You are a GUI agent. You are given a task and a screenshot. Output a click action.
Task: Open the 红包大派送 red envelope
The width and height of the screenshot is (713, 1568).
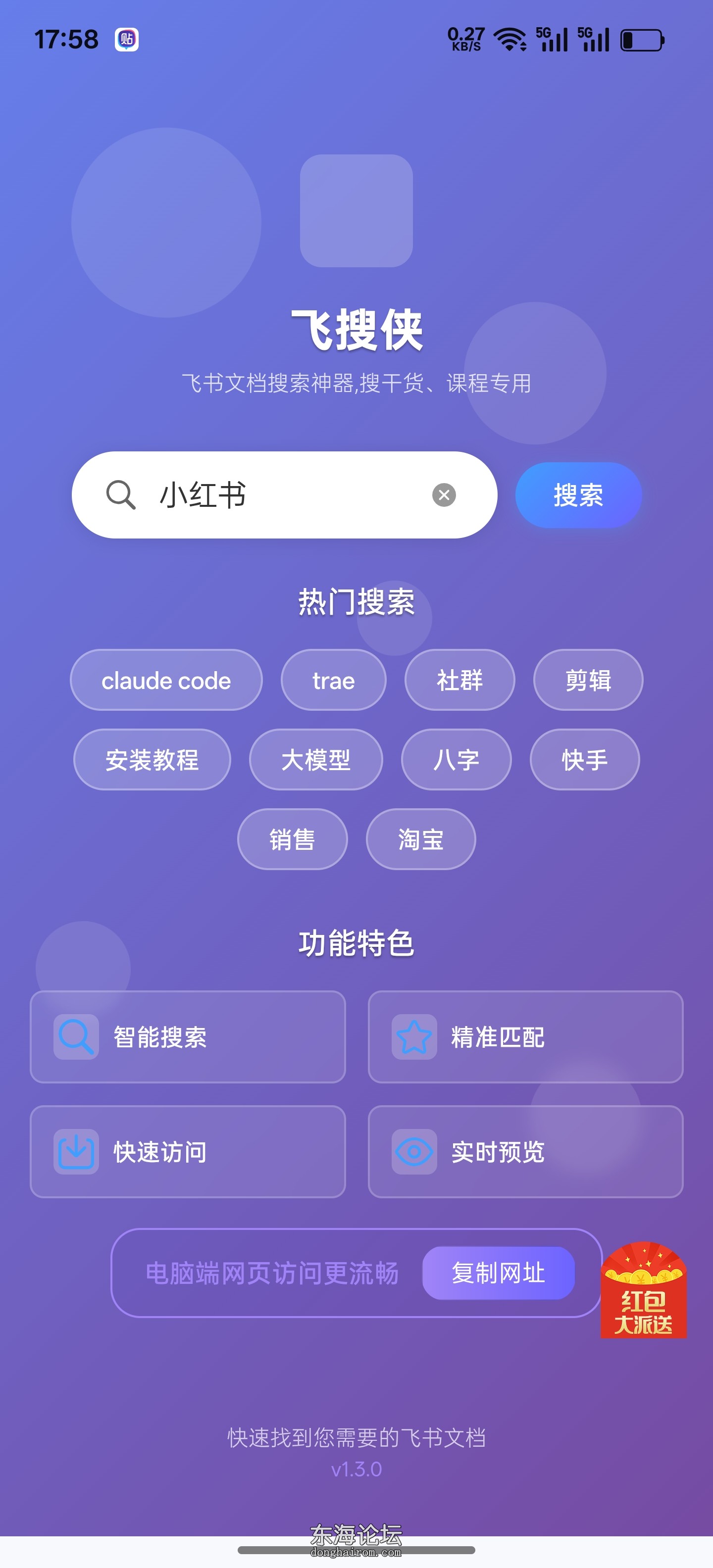click(643, 1290)
